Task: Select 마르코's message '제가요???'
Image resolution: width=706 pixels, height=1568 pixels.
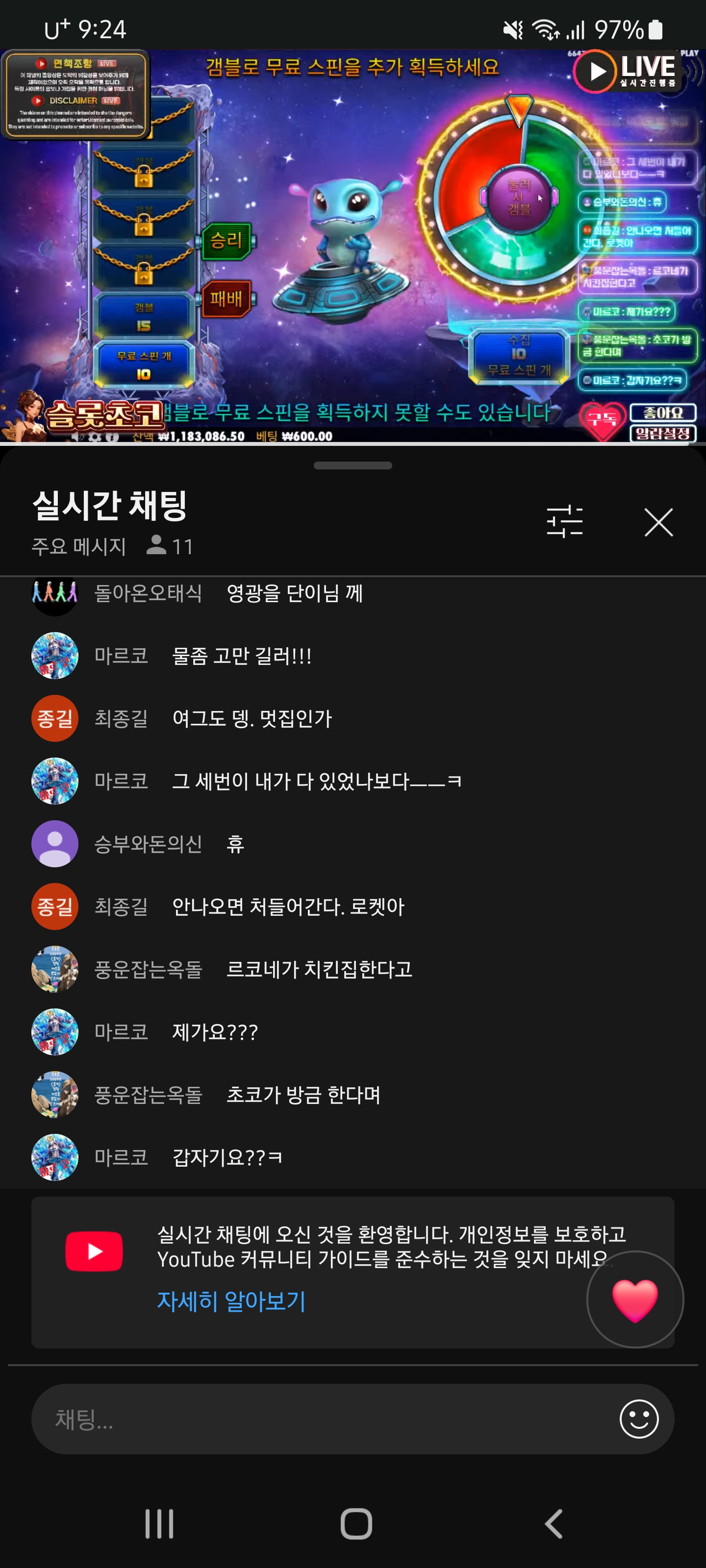Action: 214,1032
